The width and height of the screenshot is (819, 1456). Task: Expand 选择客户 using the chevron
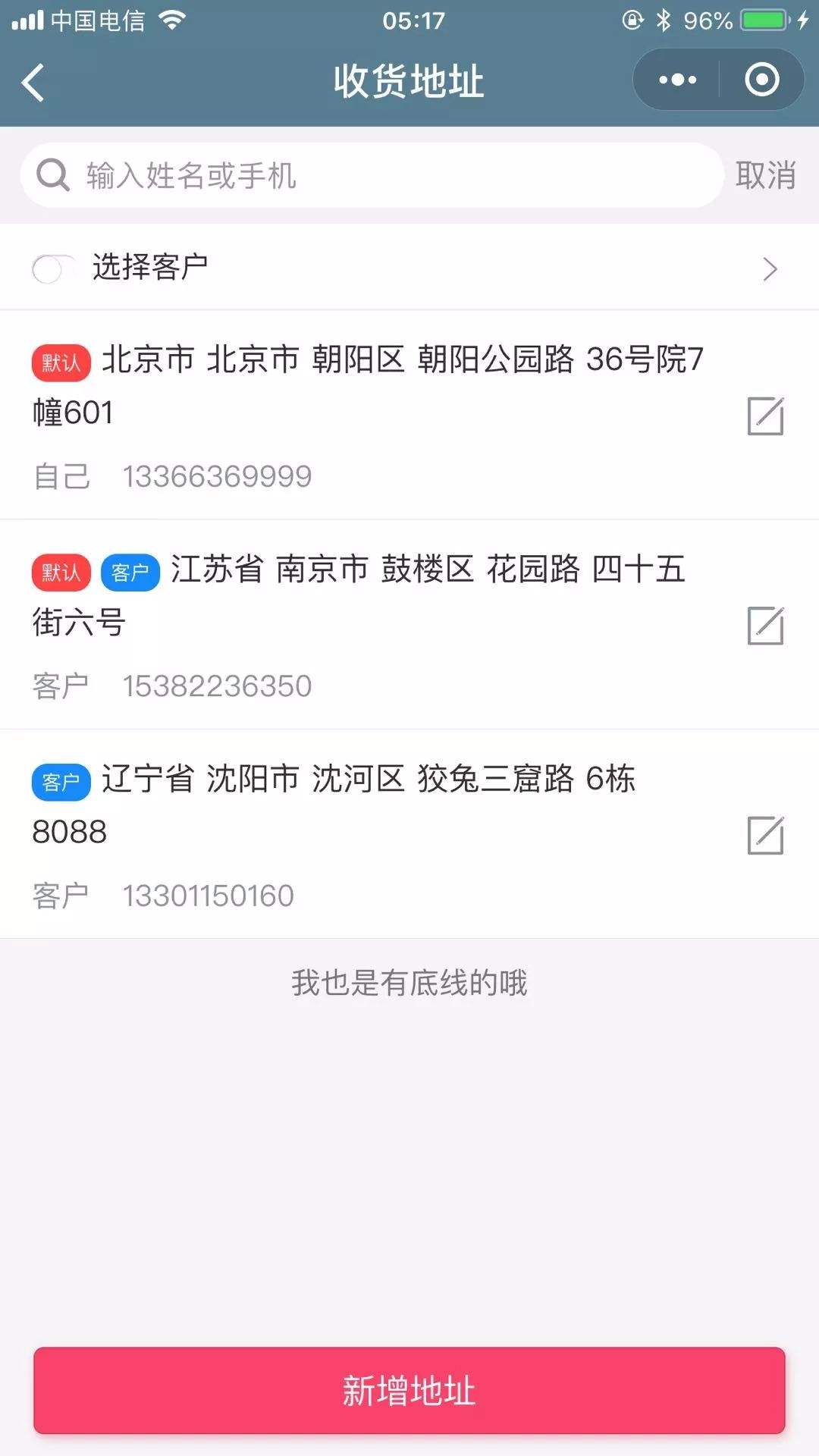[x=770, y=268]
